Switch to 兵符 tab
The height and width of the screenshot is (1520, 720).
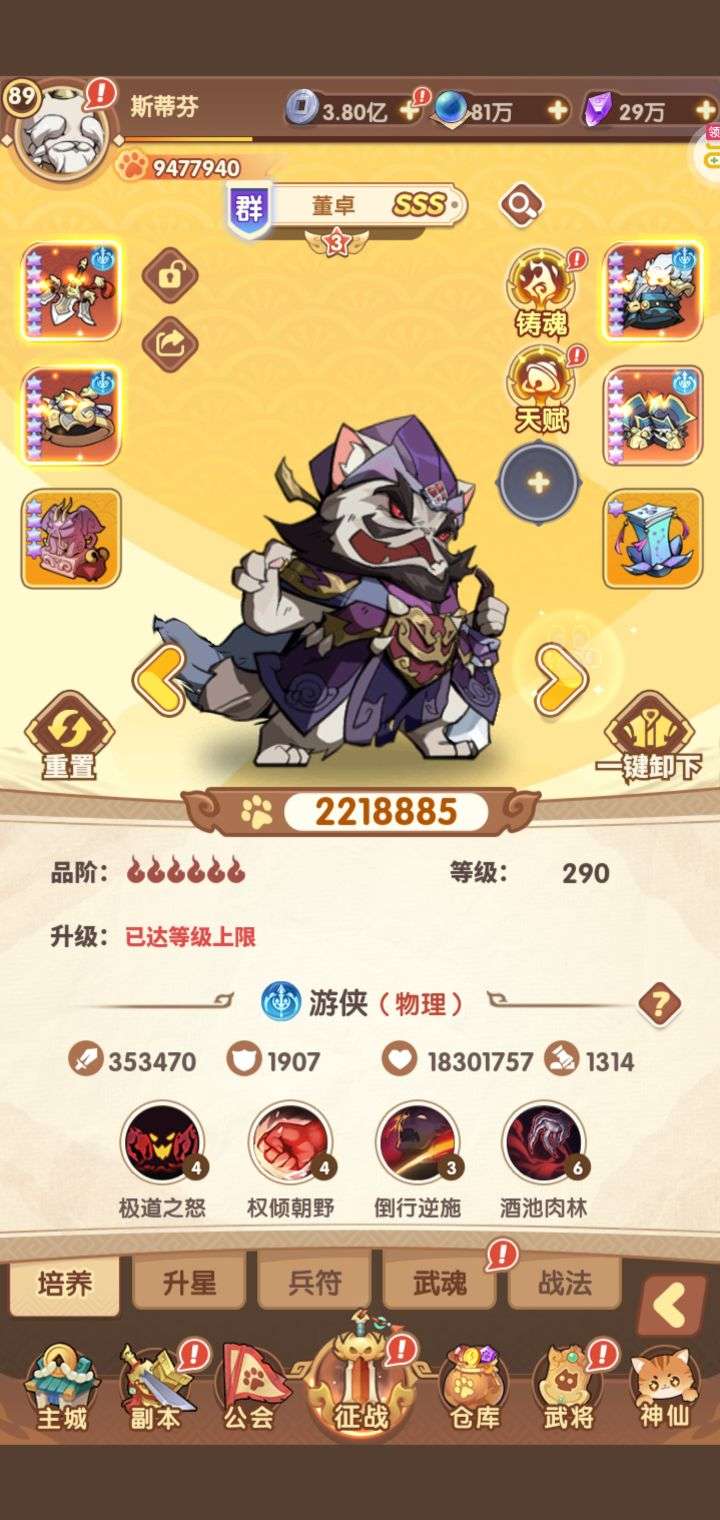[315, 1283]
